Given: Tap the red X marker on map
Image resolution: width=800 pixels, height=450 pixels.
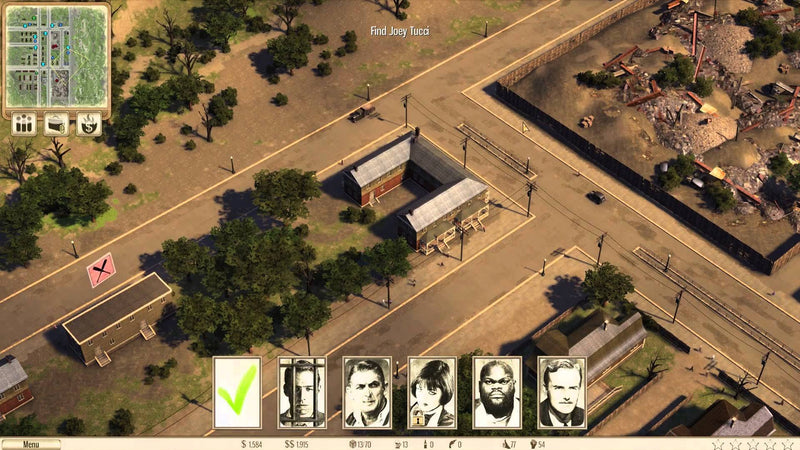Looking at the screenshot, I should click(x=101, y=270).
